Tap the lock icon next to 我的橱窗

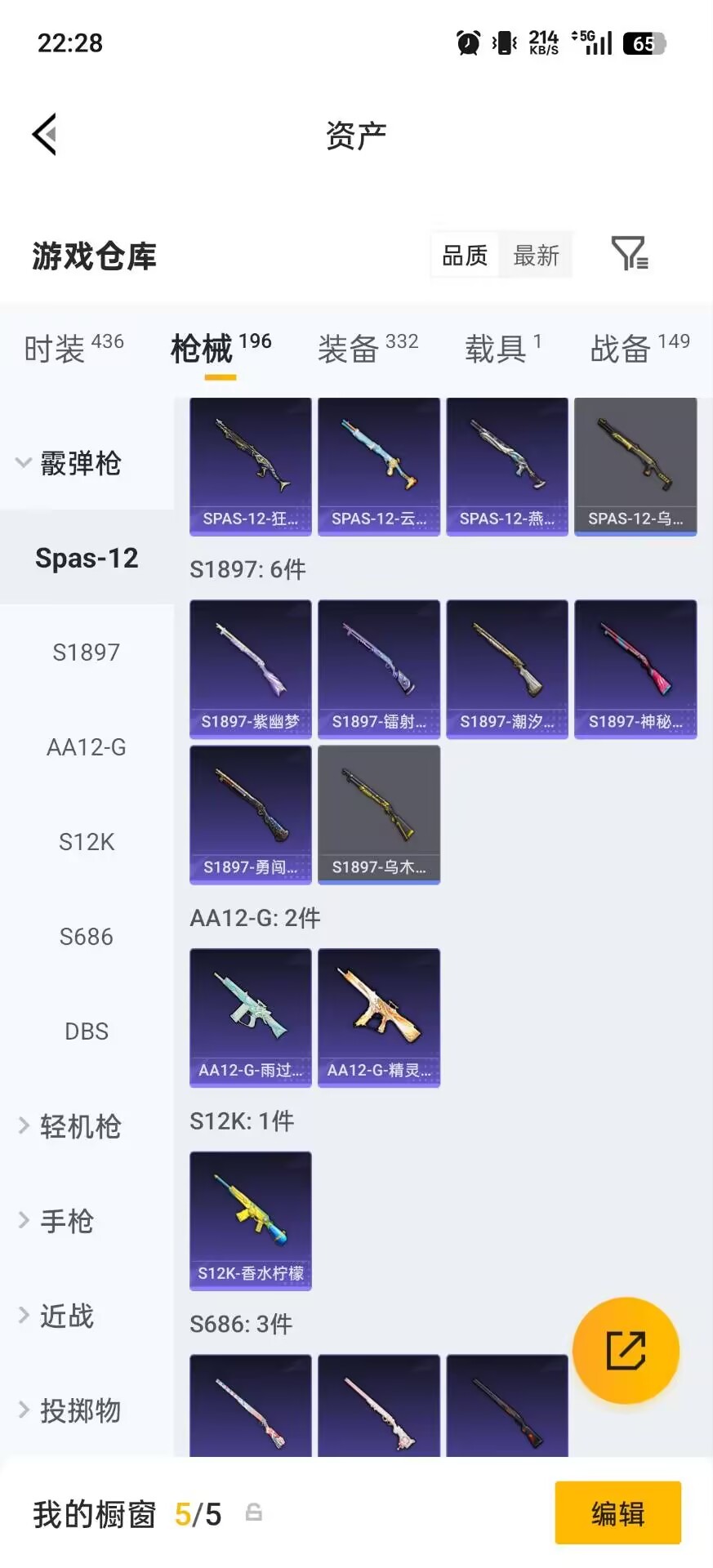[x=253, y=1513]
